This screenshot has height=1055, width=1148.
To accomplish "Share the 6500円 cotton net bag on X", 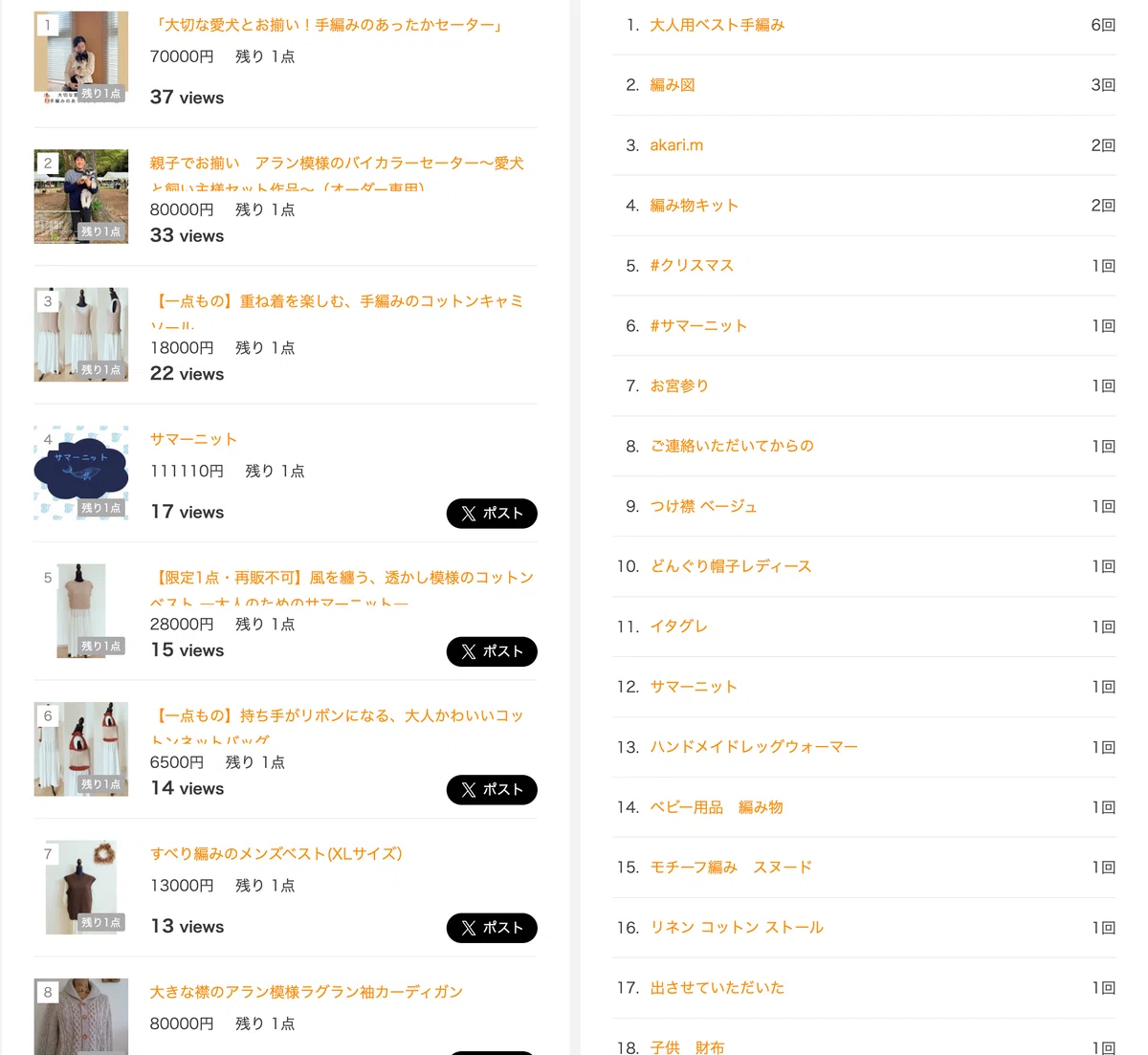I will point(492,790).
